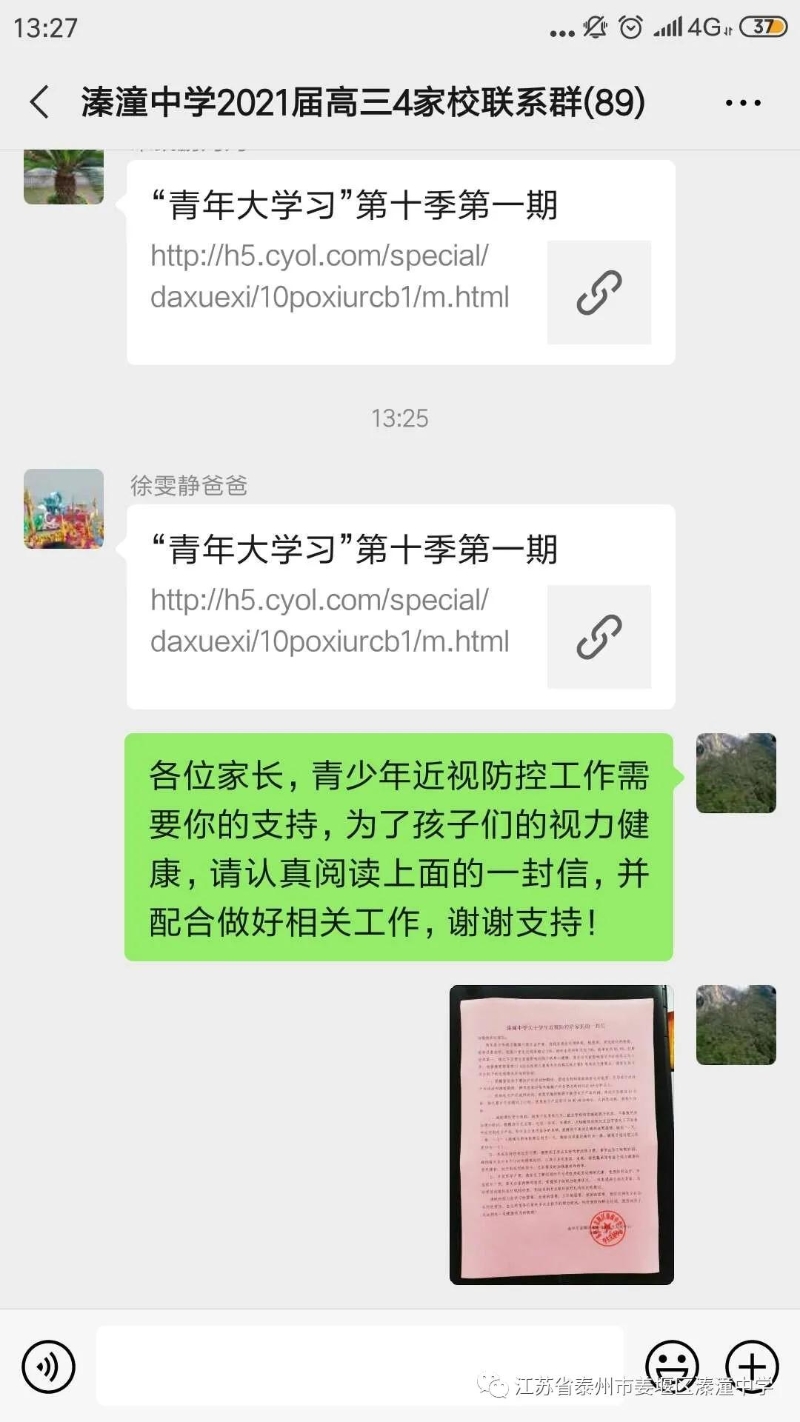Go back from the group chat

(40, 102)
